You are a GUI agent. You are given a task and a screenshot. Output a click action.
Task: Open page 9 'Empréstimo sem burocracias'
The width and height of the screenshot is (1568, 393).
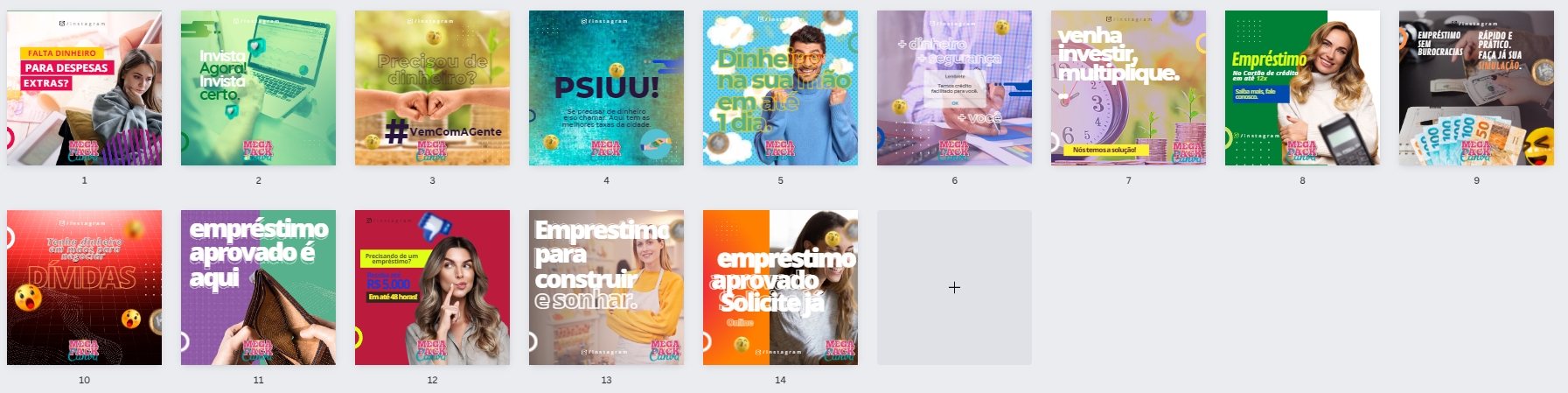point(1476,88)
